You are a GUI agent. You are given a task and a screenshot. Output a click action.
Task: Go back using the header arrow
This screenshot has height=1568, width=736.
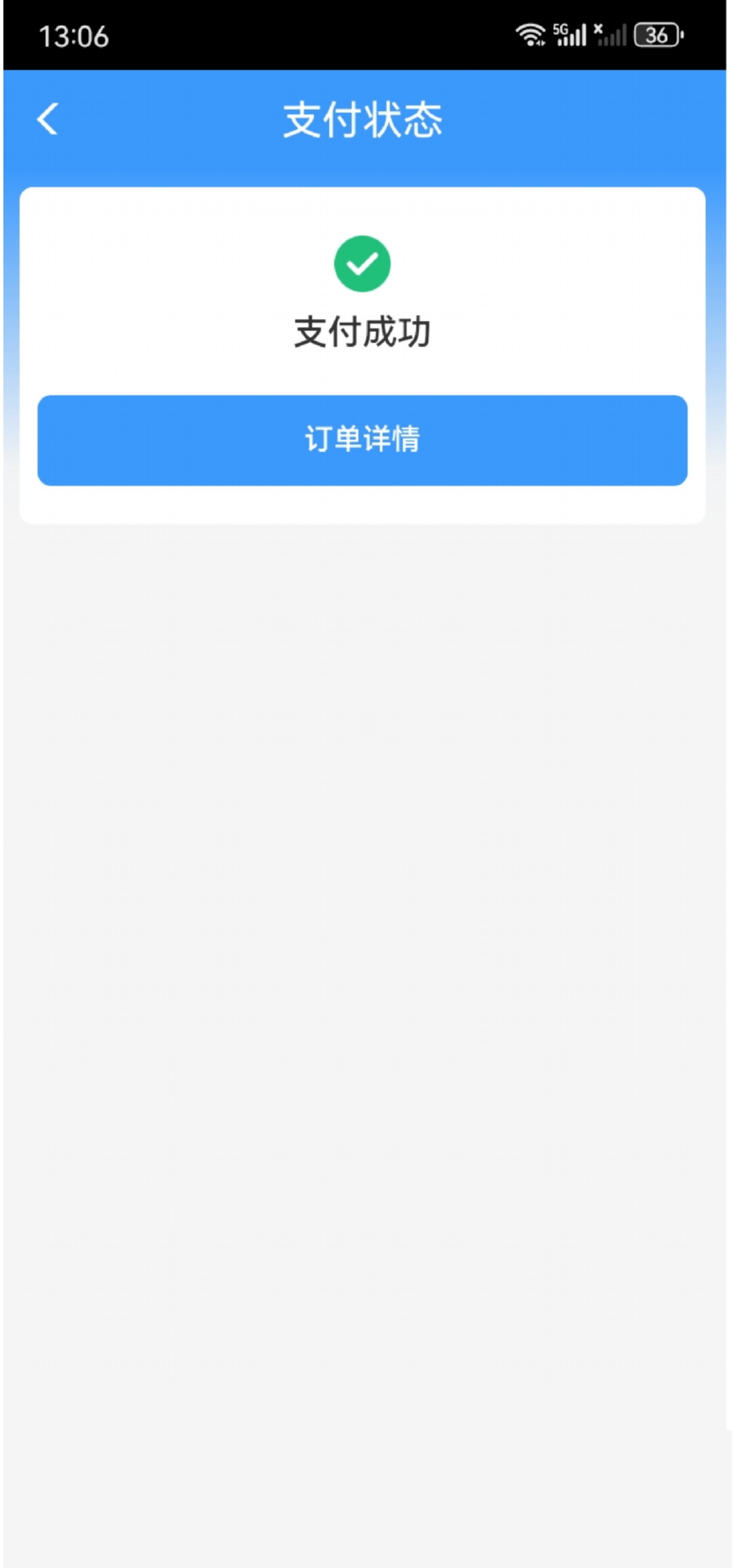tap(48, 119)
